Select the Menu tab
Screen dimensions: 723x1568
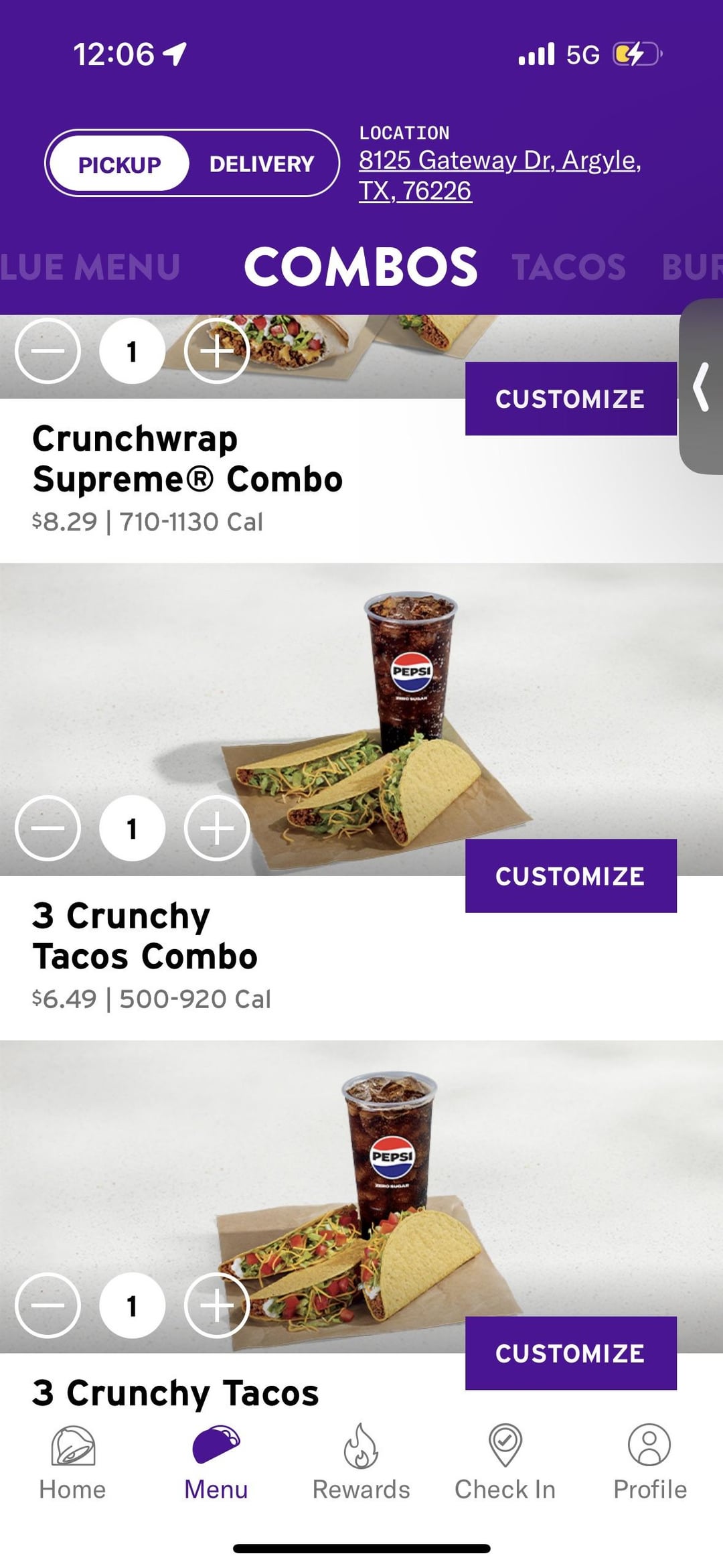click(x=216, y=1463)
